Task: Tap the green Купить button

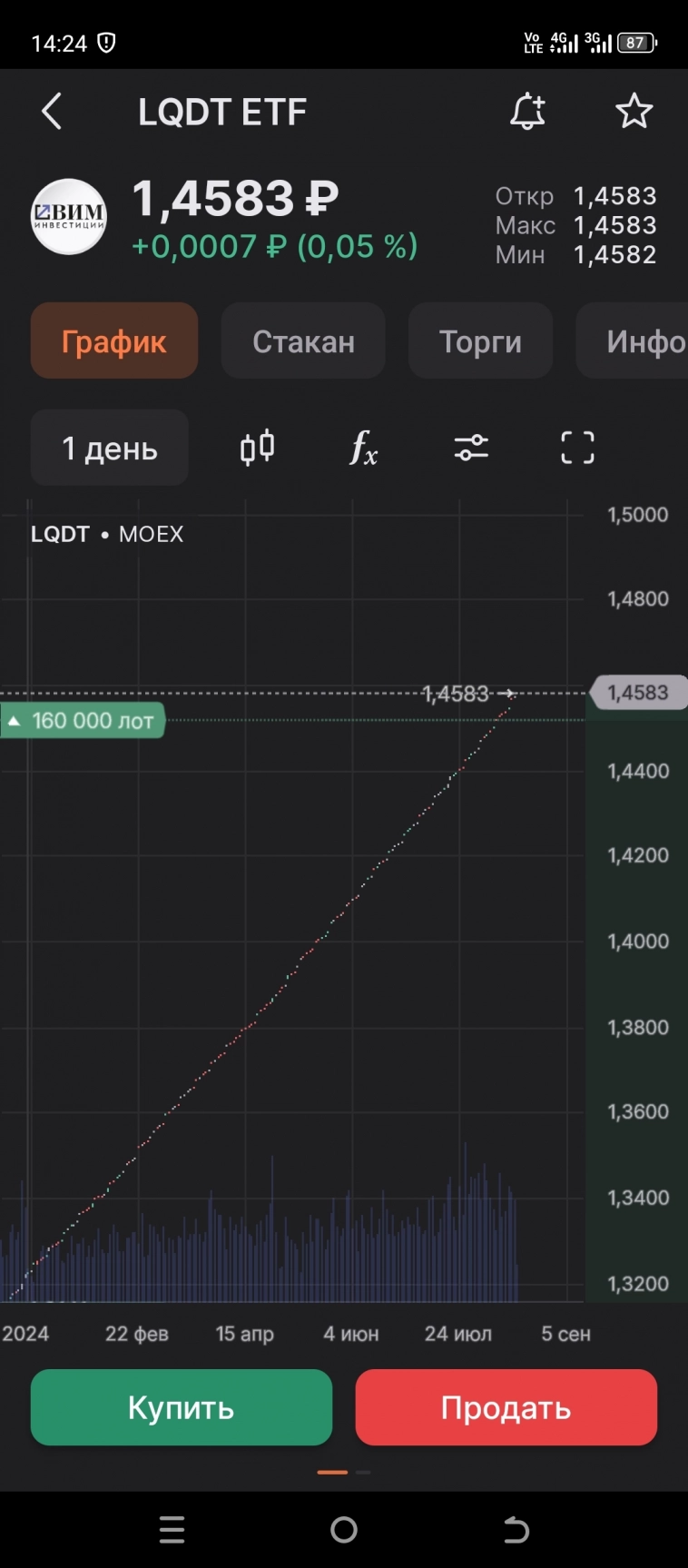Action: (182, 1407)
